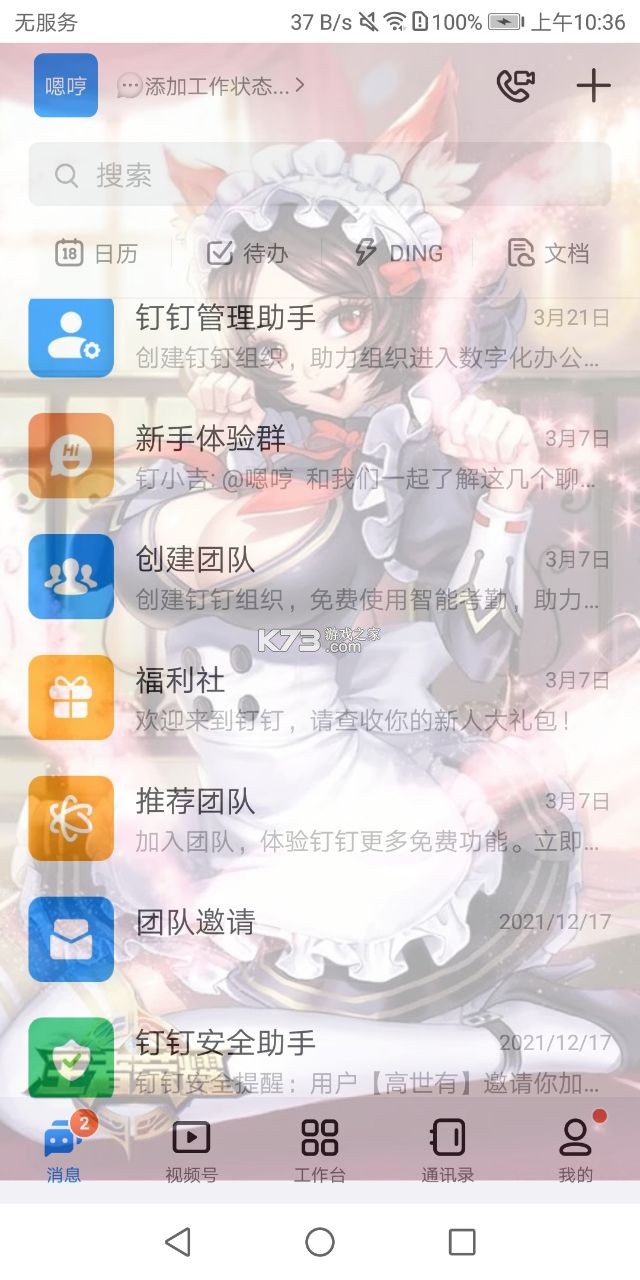Open 日历 calendar shortcut

tap(97, 253)
